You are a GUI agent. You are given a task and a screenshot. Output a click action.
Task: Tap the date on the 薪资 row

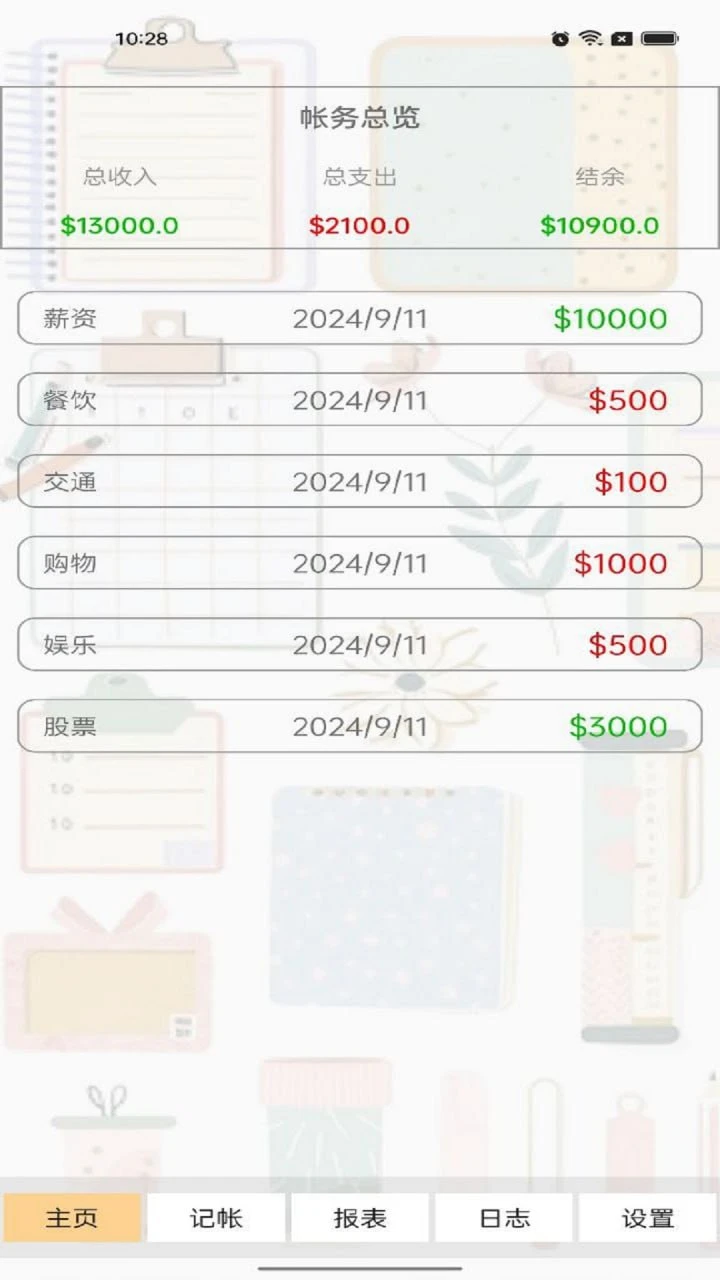(360, 318)
